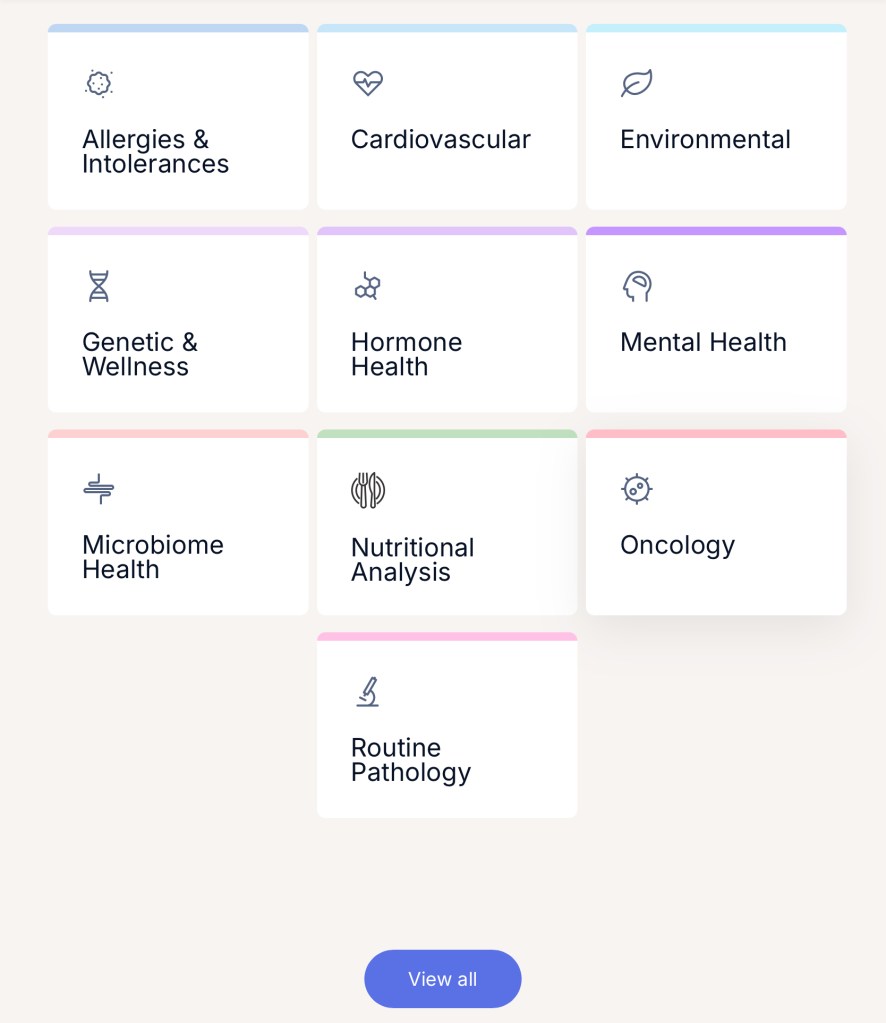Select Nutritional Analysis
This screenshot has height=1023, width=886.
coord(446,524)
